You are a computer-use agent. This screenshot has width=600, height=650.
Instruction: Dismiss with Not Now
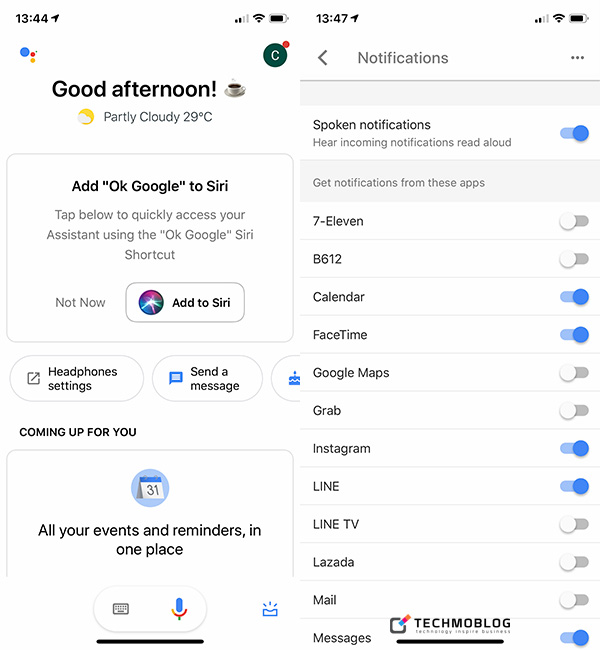coord(80,302)
